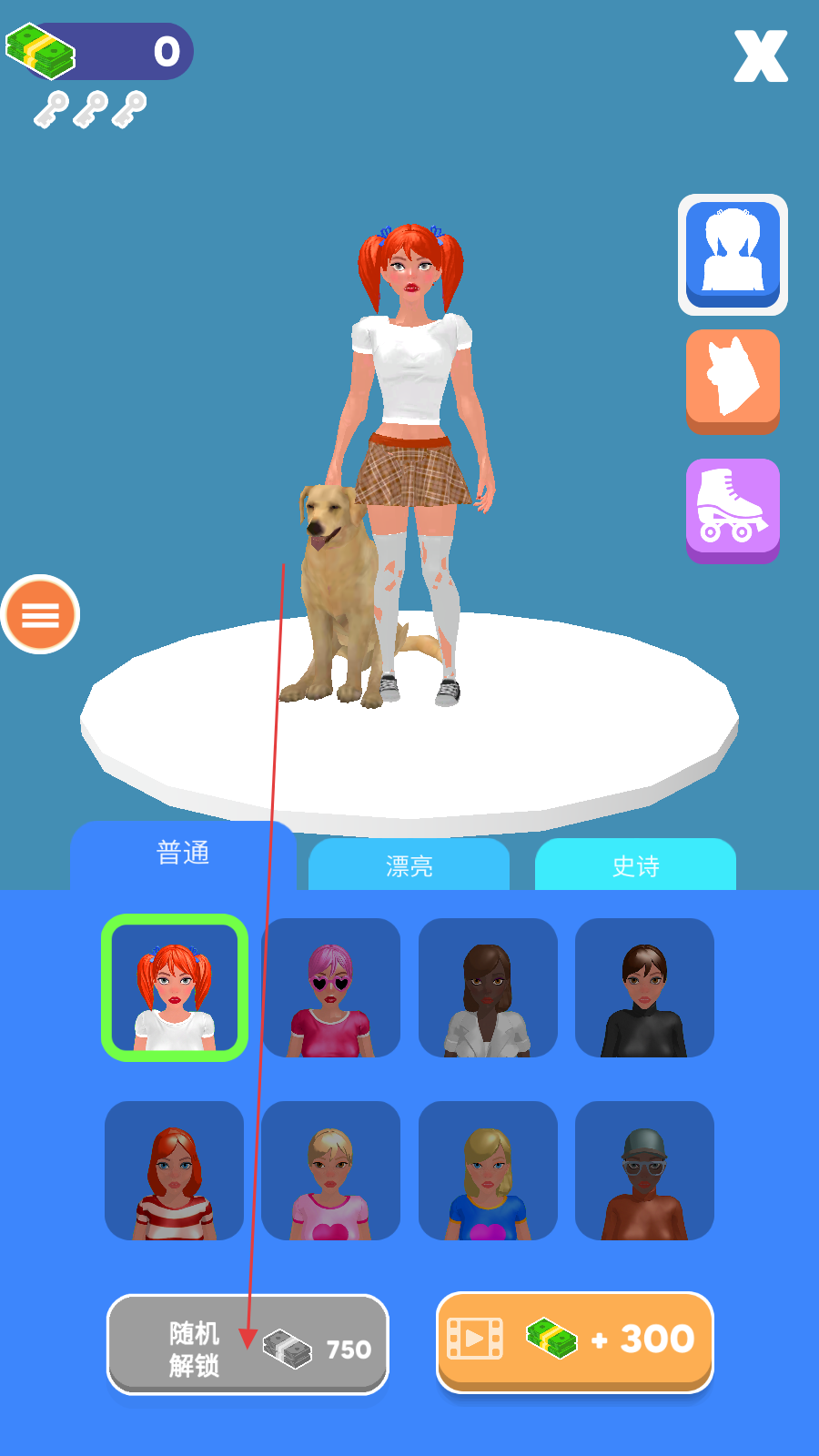Switch to the 史诗 tab
Screen dimensions: 819x1456
click(x=635, y=865)
